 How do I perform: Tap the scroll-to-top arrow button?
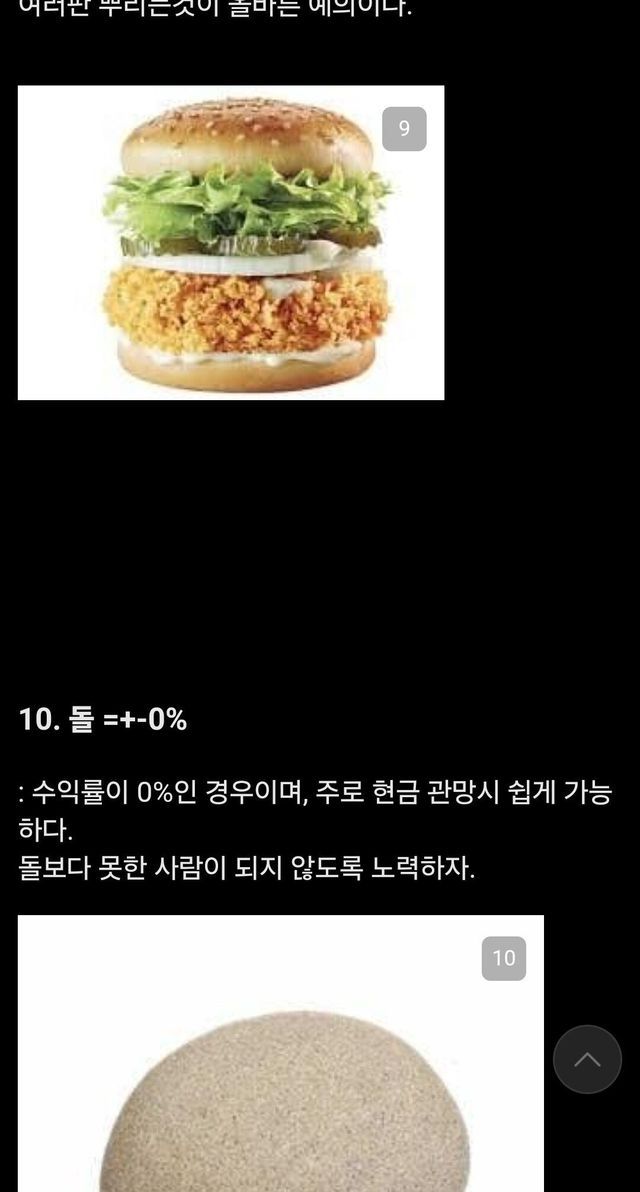coord(587,1059)
